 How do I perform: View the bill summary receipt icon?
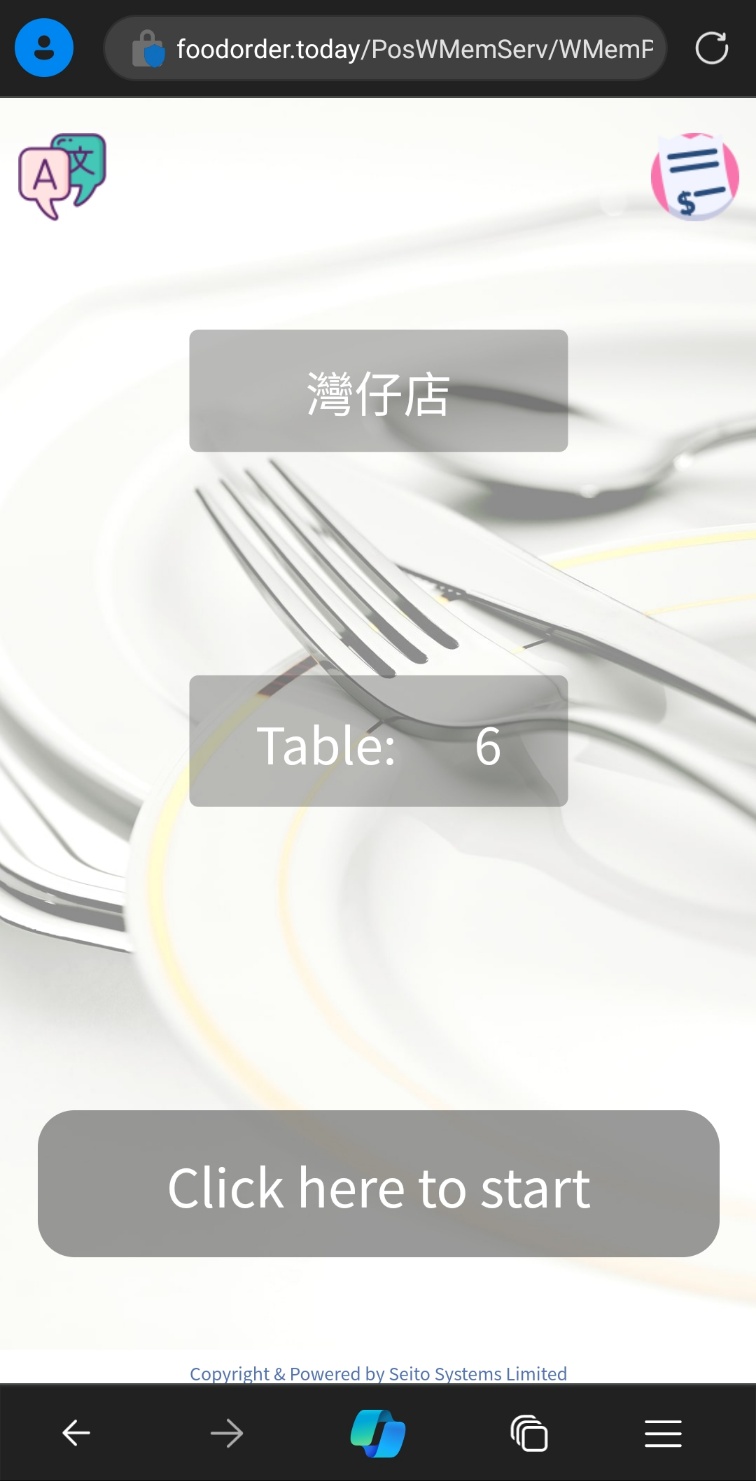[696, 176]
